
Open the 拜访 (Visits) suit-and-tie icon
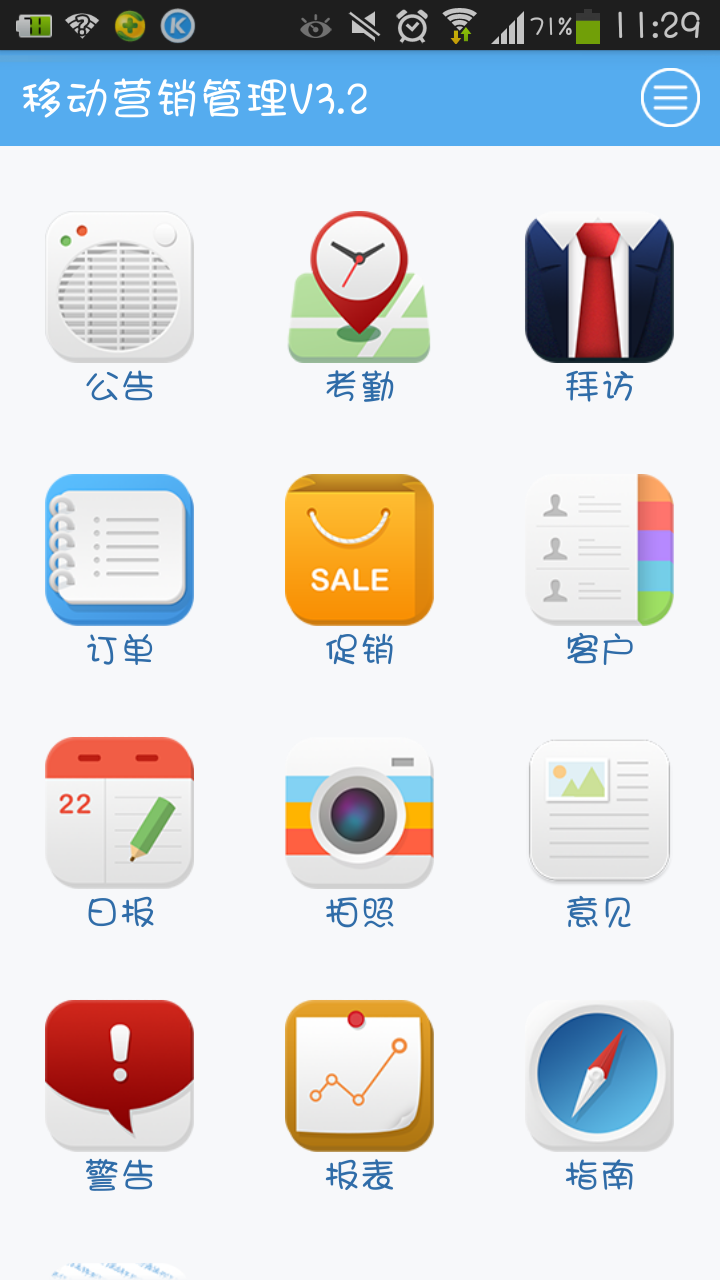(599, 287)
